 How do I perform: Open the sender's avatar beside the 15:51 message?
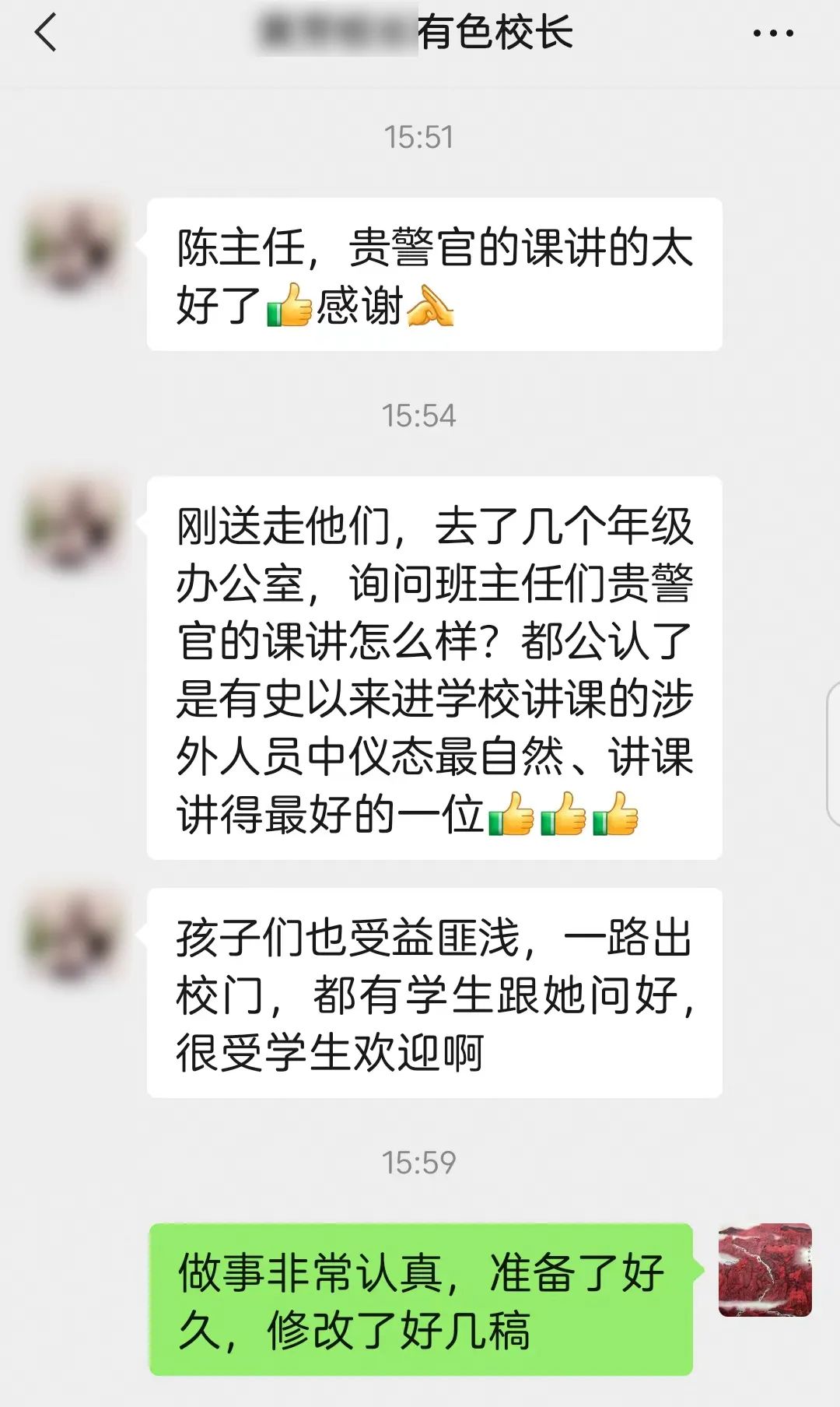point(72,246)
